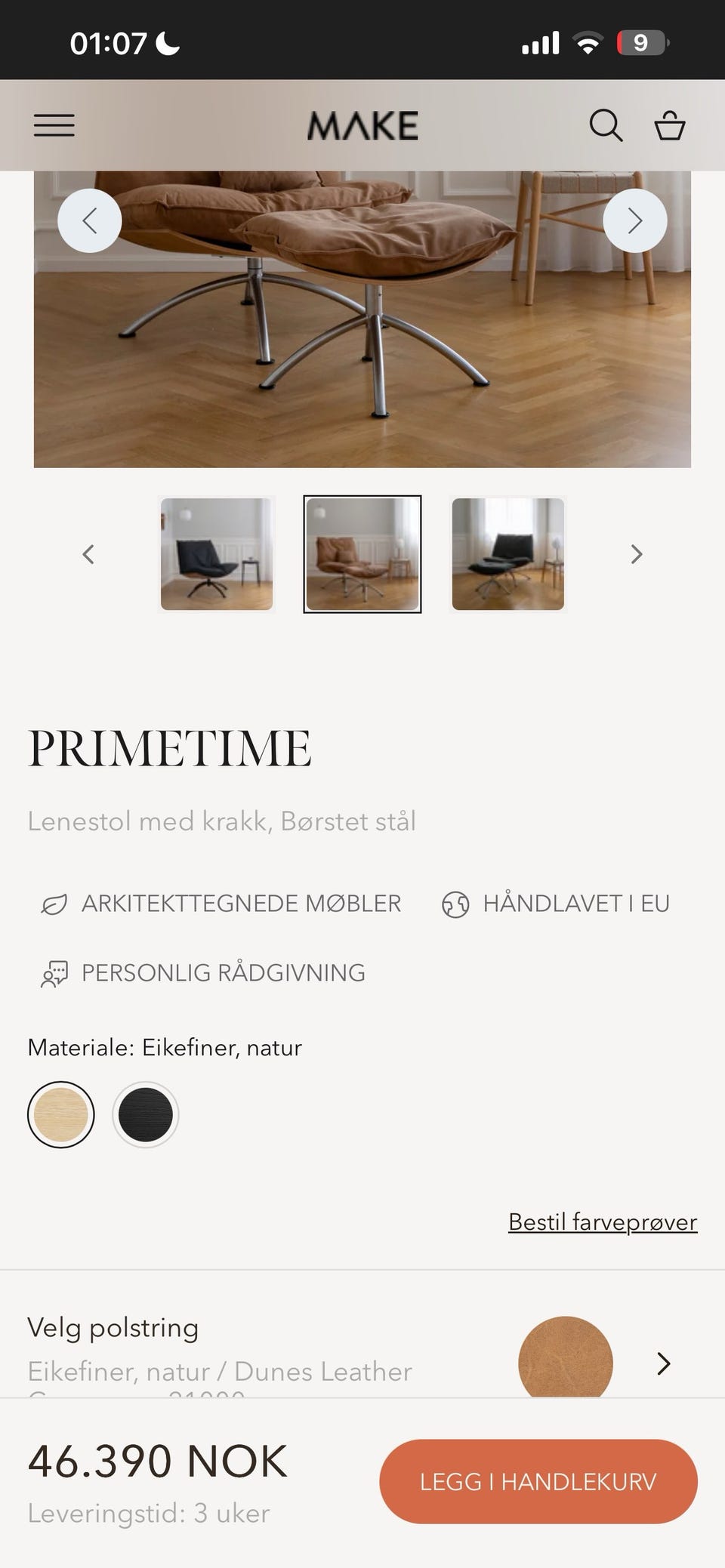This screenshot has height=1568, width=725.
Task: Select the black chair thumbnail with ottoman
Action: pyautogui.click(x=507, y=554)
